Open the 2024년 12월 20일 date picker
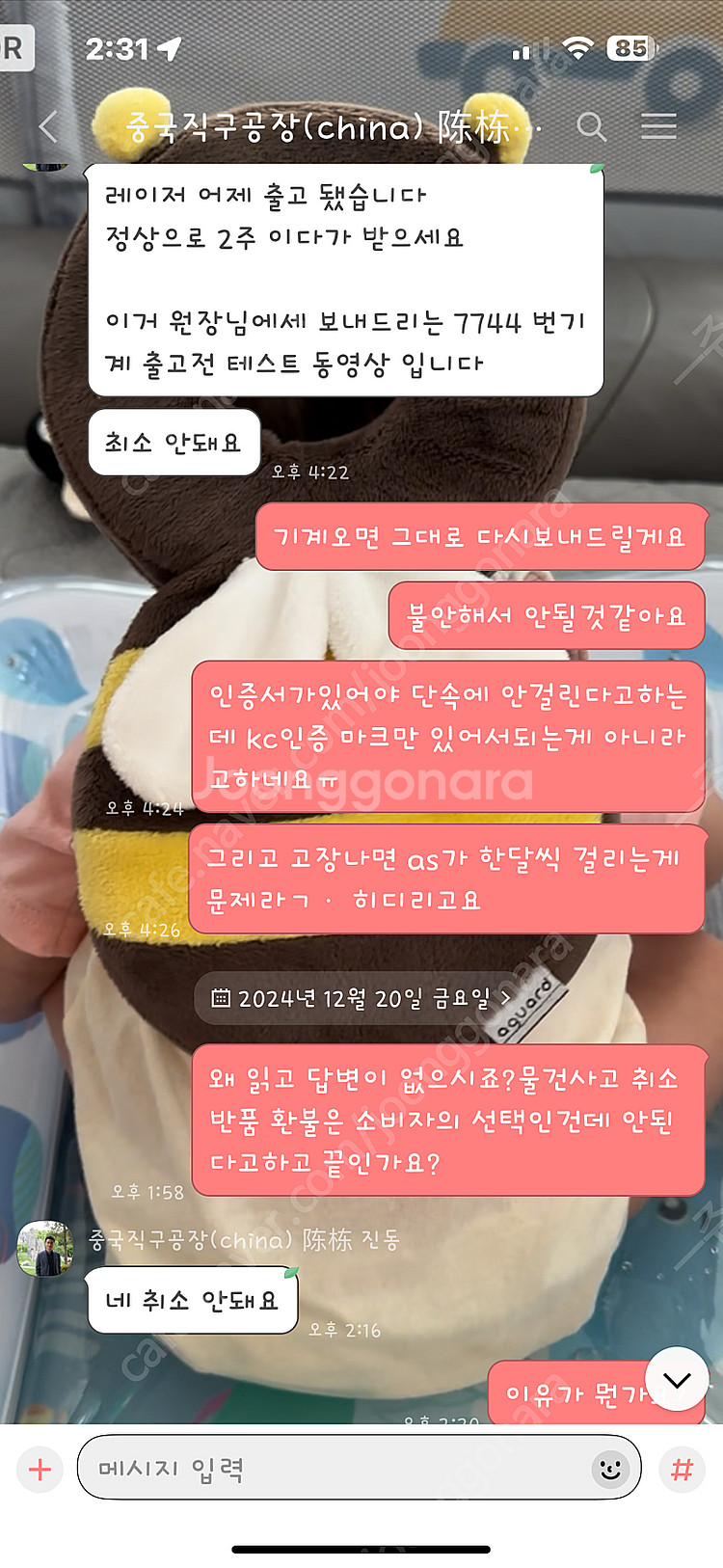 tap(361, 998)
